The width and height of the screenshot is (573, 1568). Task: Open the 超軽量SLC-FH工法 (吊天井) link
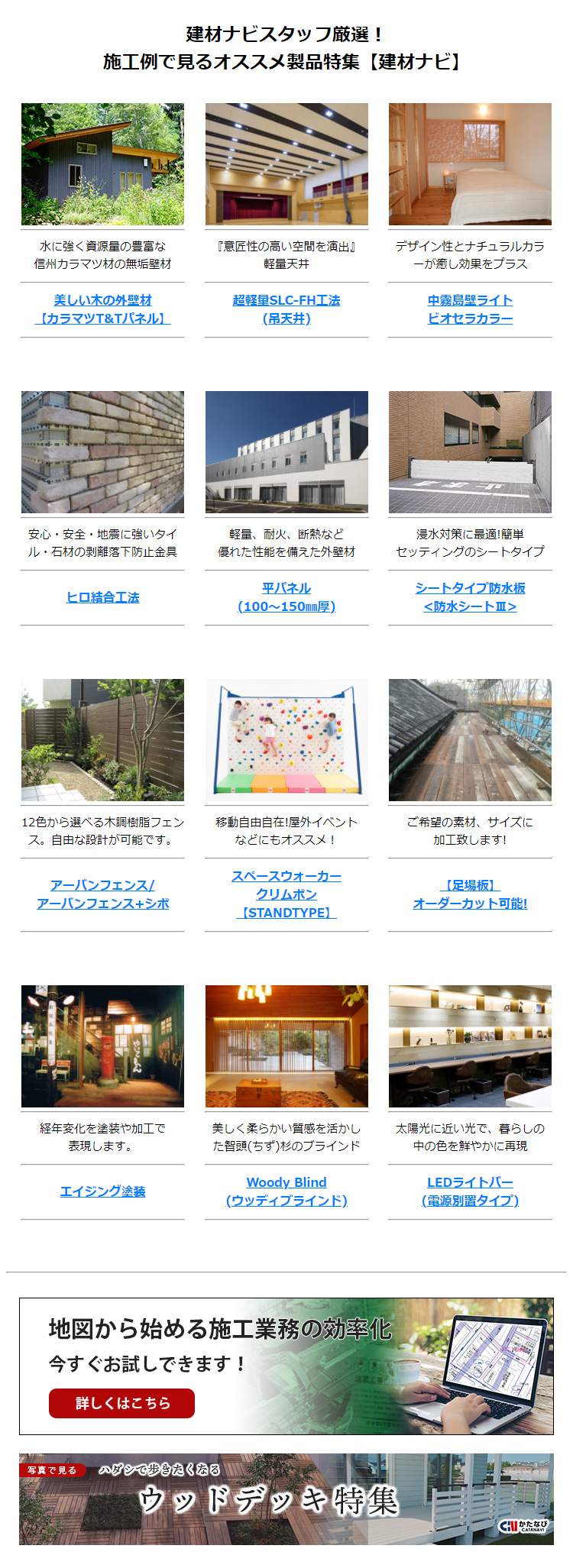286,309
